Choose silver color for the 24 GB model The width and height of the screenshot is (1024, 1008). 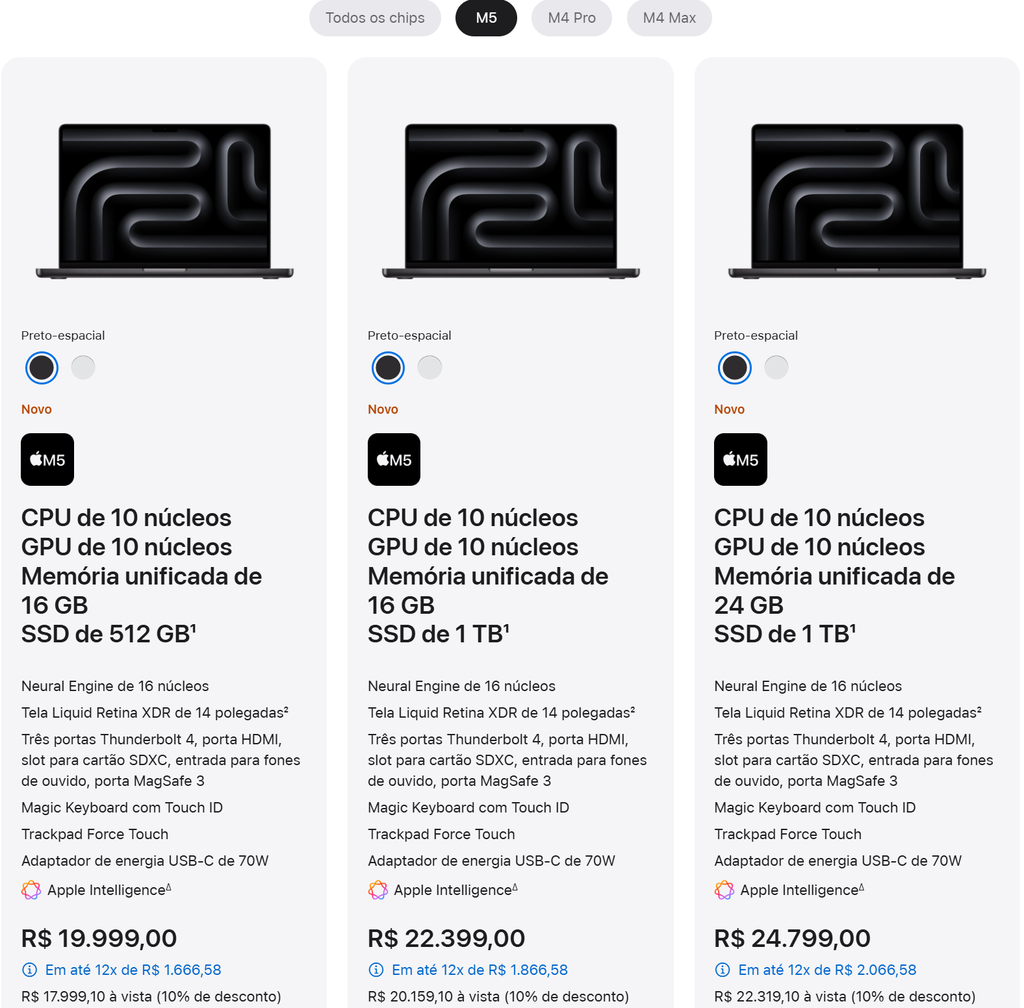tap(776, 367)
